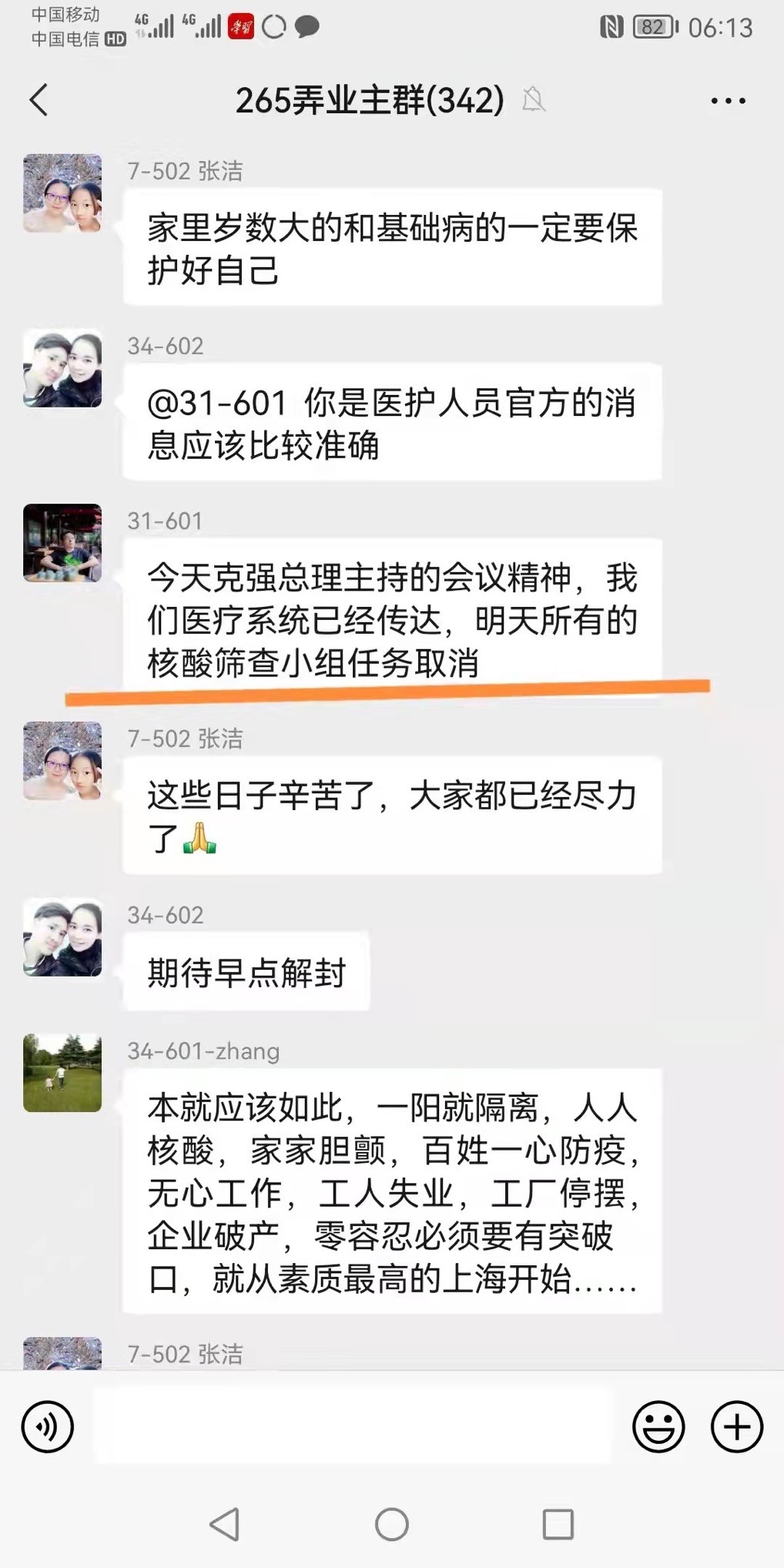Viewport: 784px width, 1568px height.
Task: Tap the system home button
Action: [x=392, y=1524]
